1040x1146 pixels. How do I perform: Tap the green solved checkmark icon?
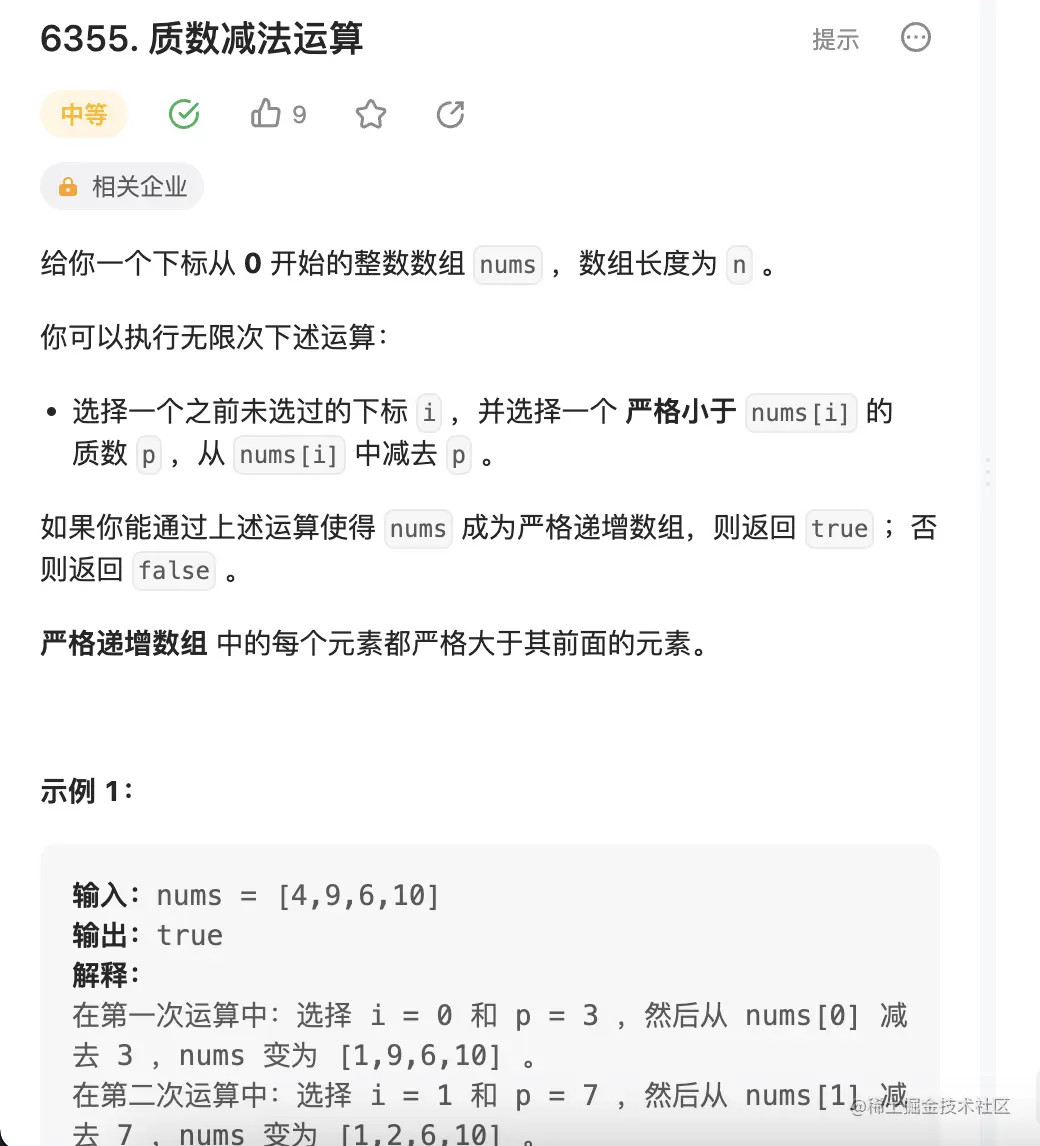[184, 114]
